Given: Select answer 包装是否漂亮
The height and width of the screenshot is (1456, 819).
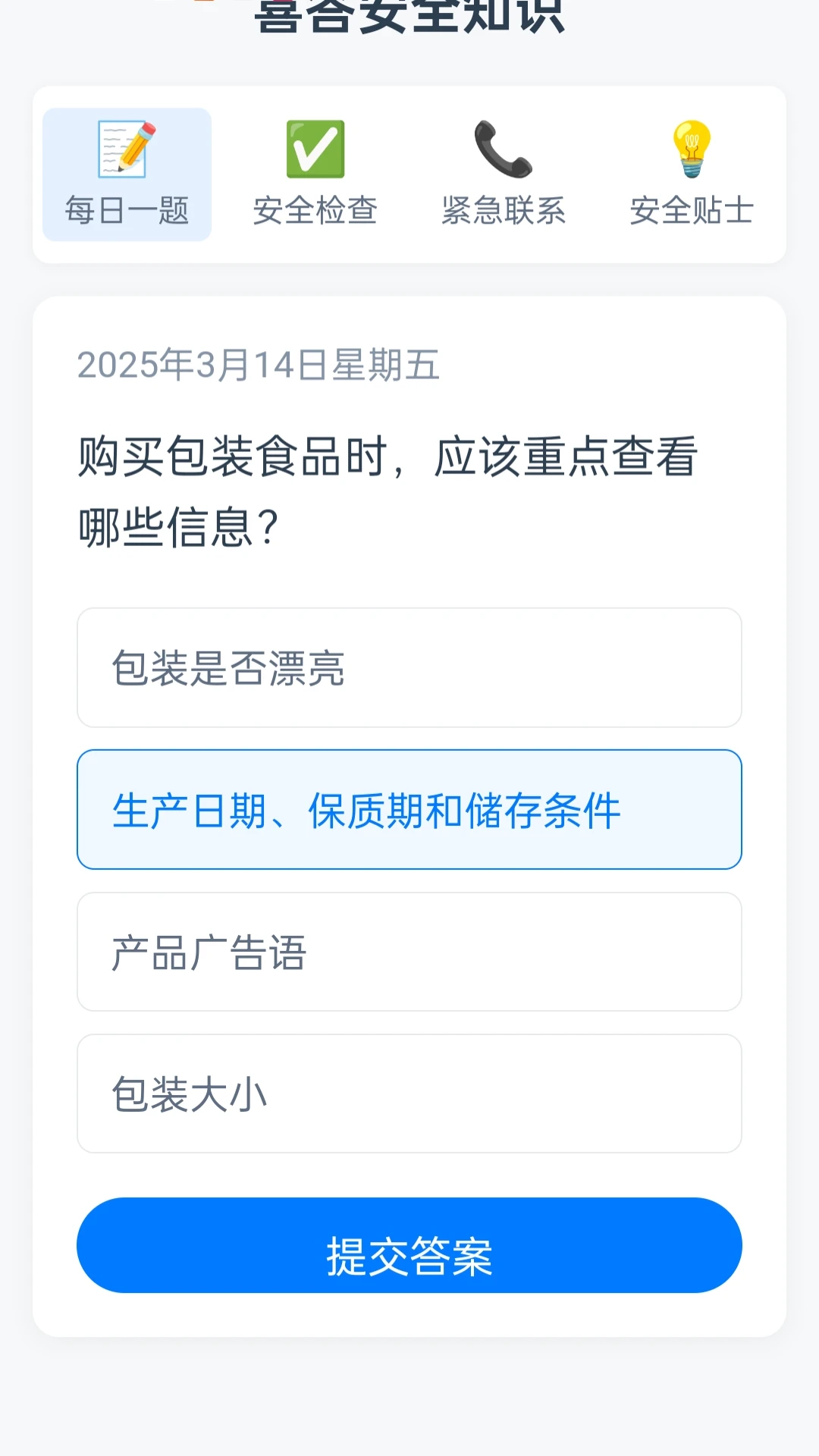Looking at the screenshot, I should point(409,667).
